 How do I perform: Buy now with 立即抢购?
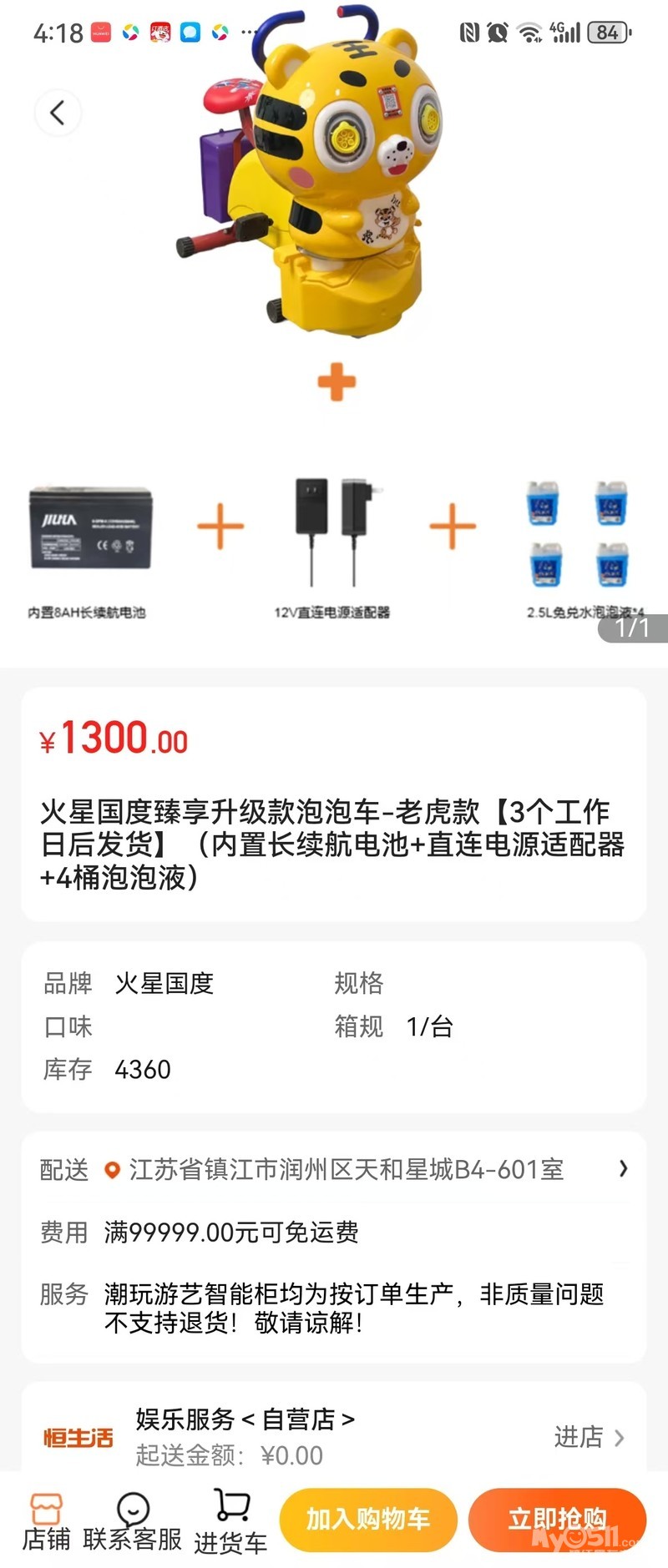557,1519
